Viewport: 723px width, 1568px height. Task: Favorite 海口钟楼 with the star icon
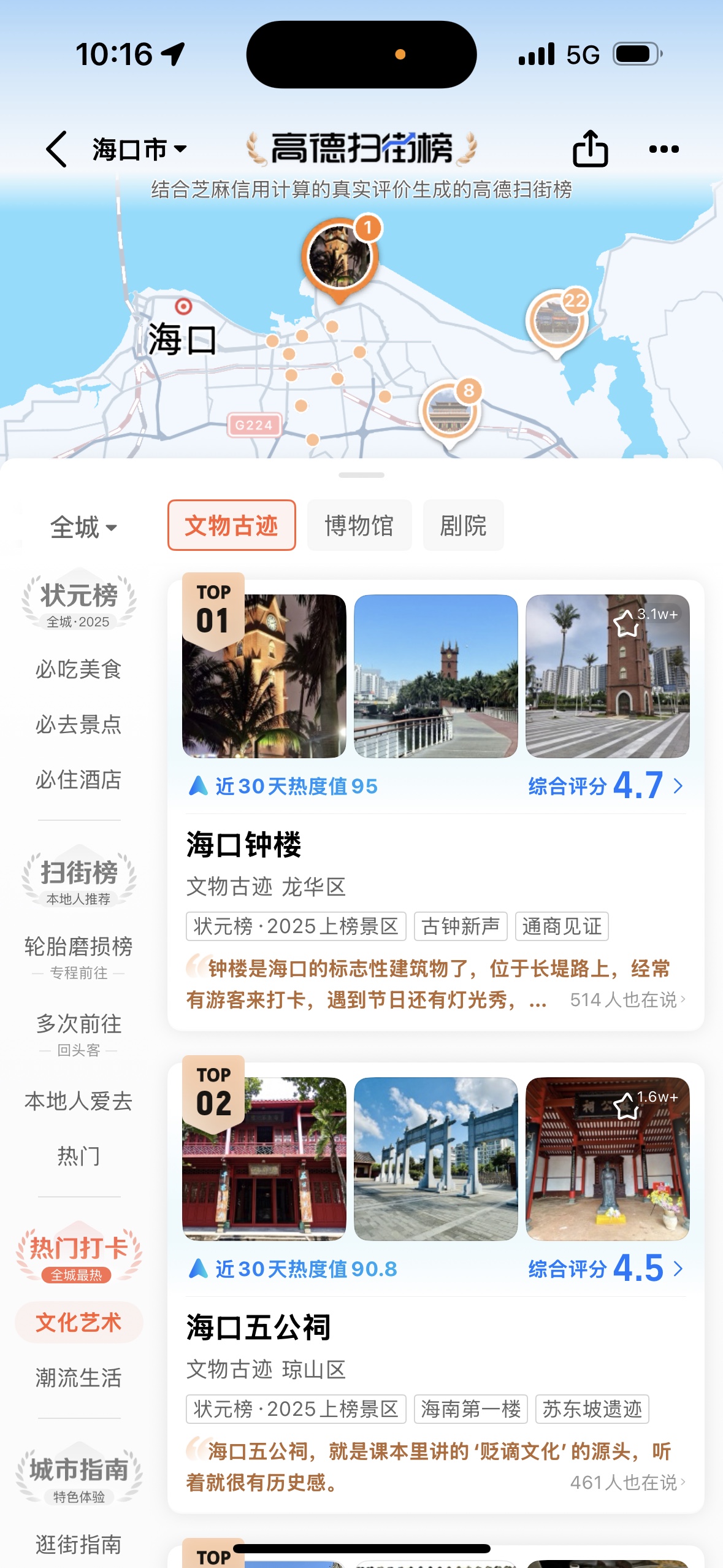[626, 624]
